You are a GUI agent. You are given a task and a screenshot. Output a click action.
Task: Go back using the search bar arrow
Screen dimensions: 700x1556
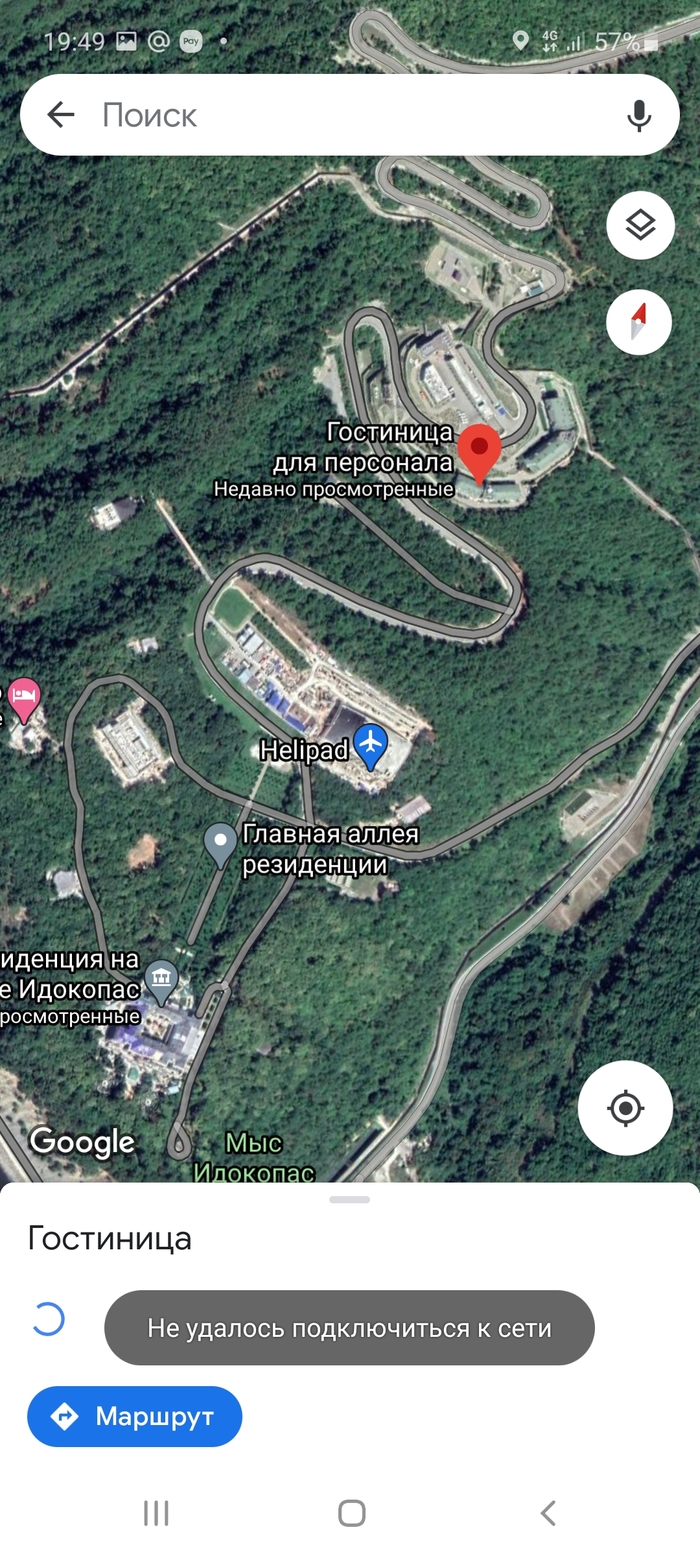[61, 115]
